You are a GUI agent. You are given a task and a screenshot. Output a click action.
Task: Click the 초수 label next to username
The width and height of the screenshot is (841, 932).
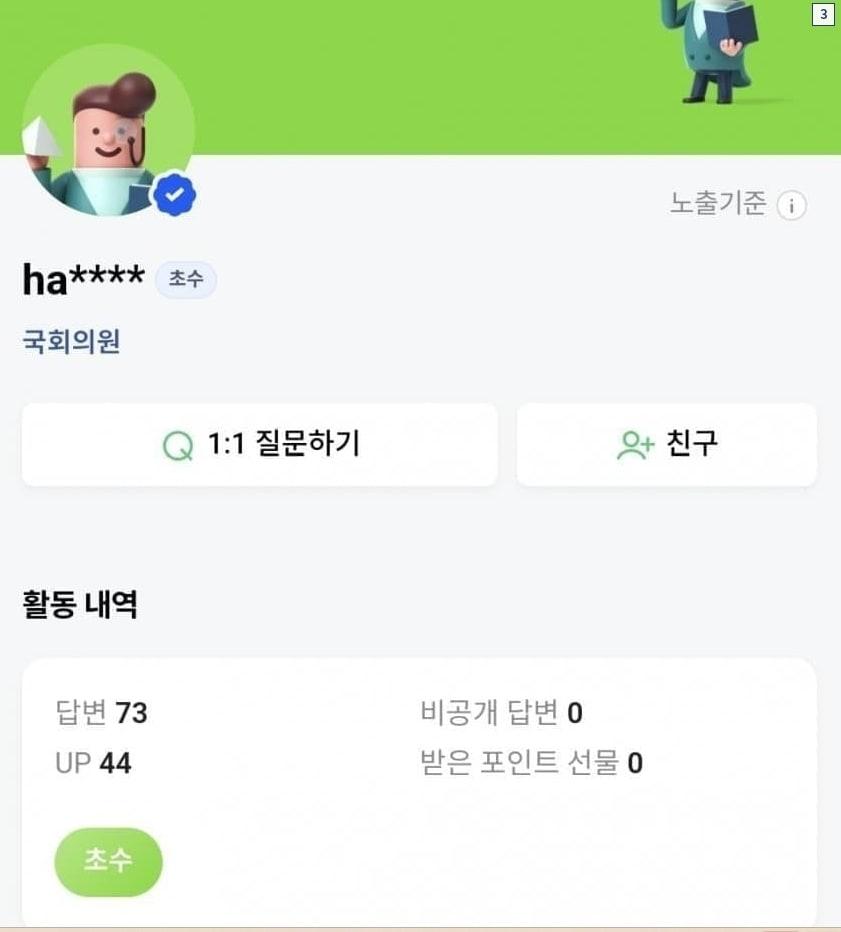tap(186, 280)
